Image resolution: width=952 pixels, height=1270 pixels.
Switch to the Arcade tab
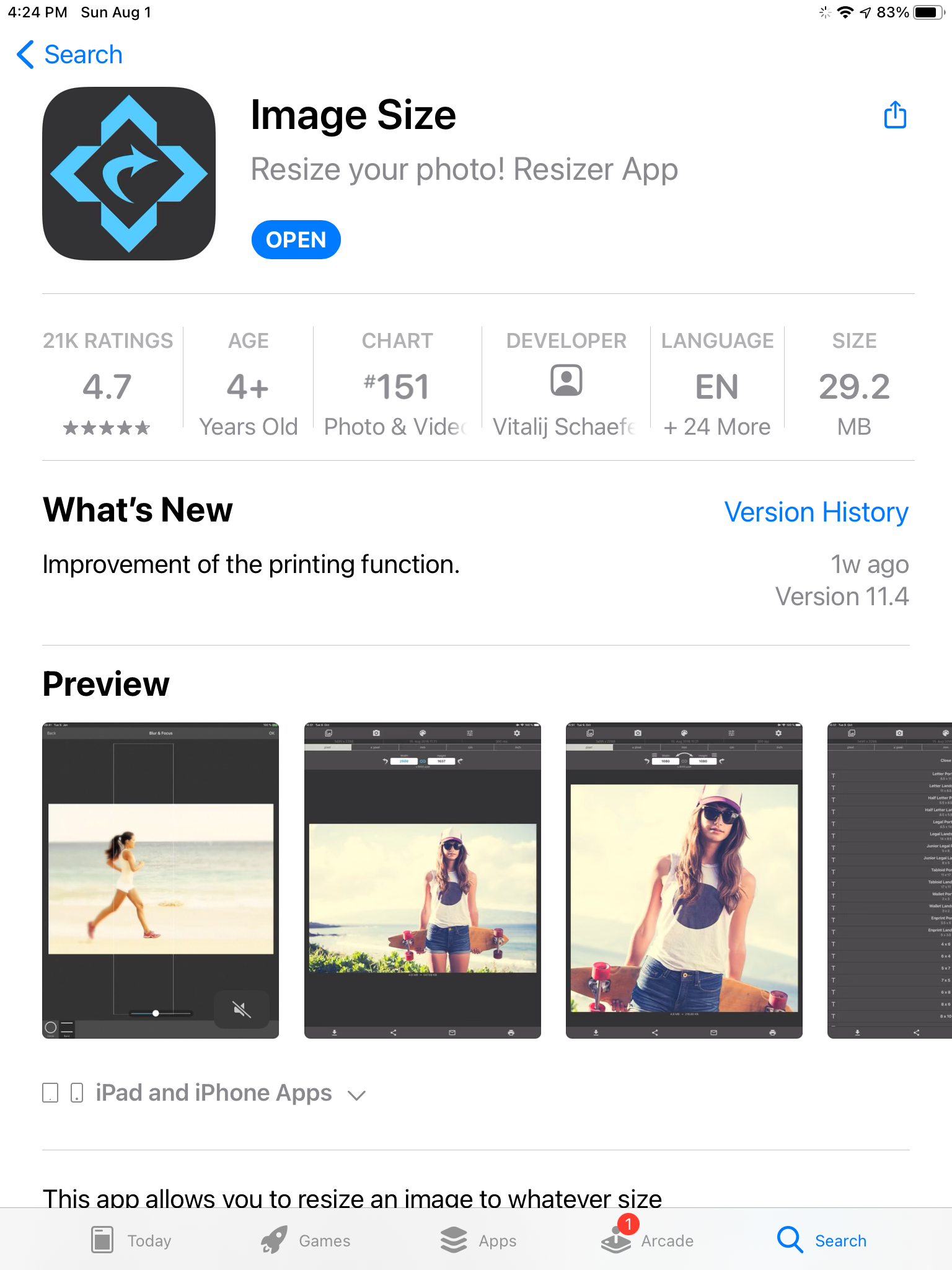tap(648, 1240)
